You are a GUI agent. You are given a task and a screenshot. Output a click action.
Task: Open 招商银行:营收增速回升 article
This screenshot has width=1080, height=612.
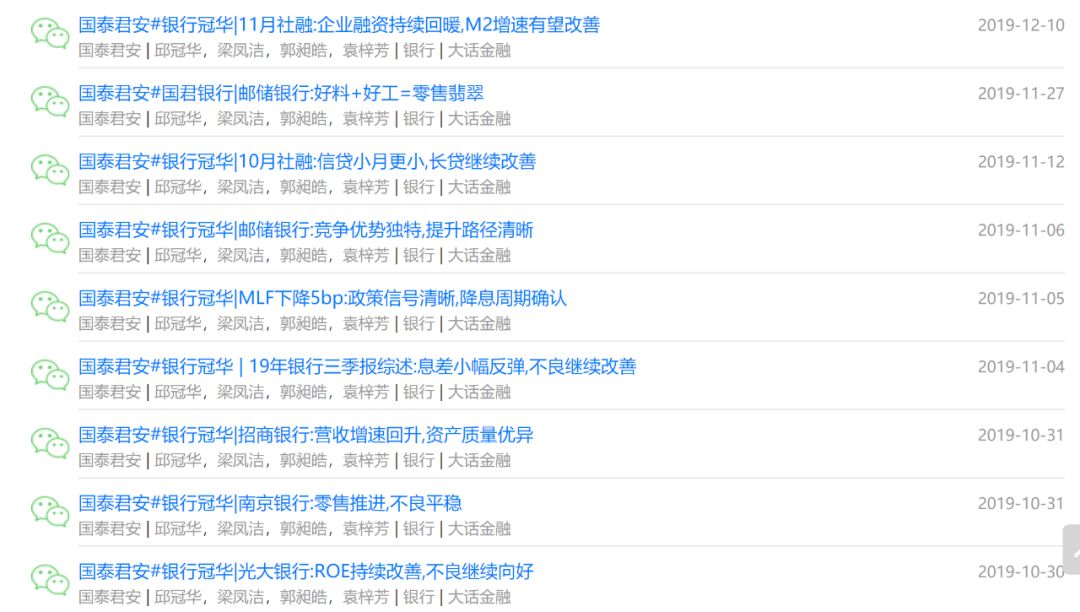click(306, 435)
